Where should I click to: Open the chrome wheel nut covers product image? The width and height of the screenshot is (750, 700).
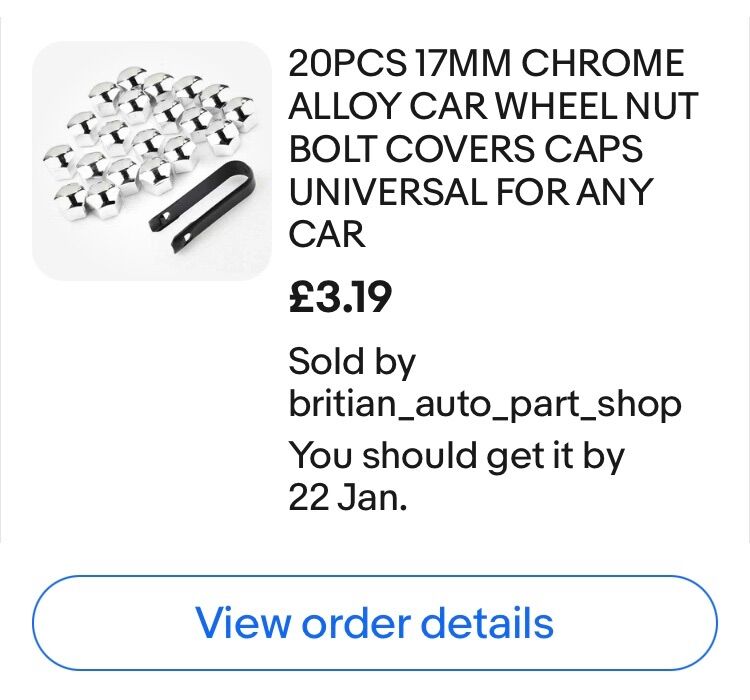pos(152,160)
